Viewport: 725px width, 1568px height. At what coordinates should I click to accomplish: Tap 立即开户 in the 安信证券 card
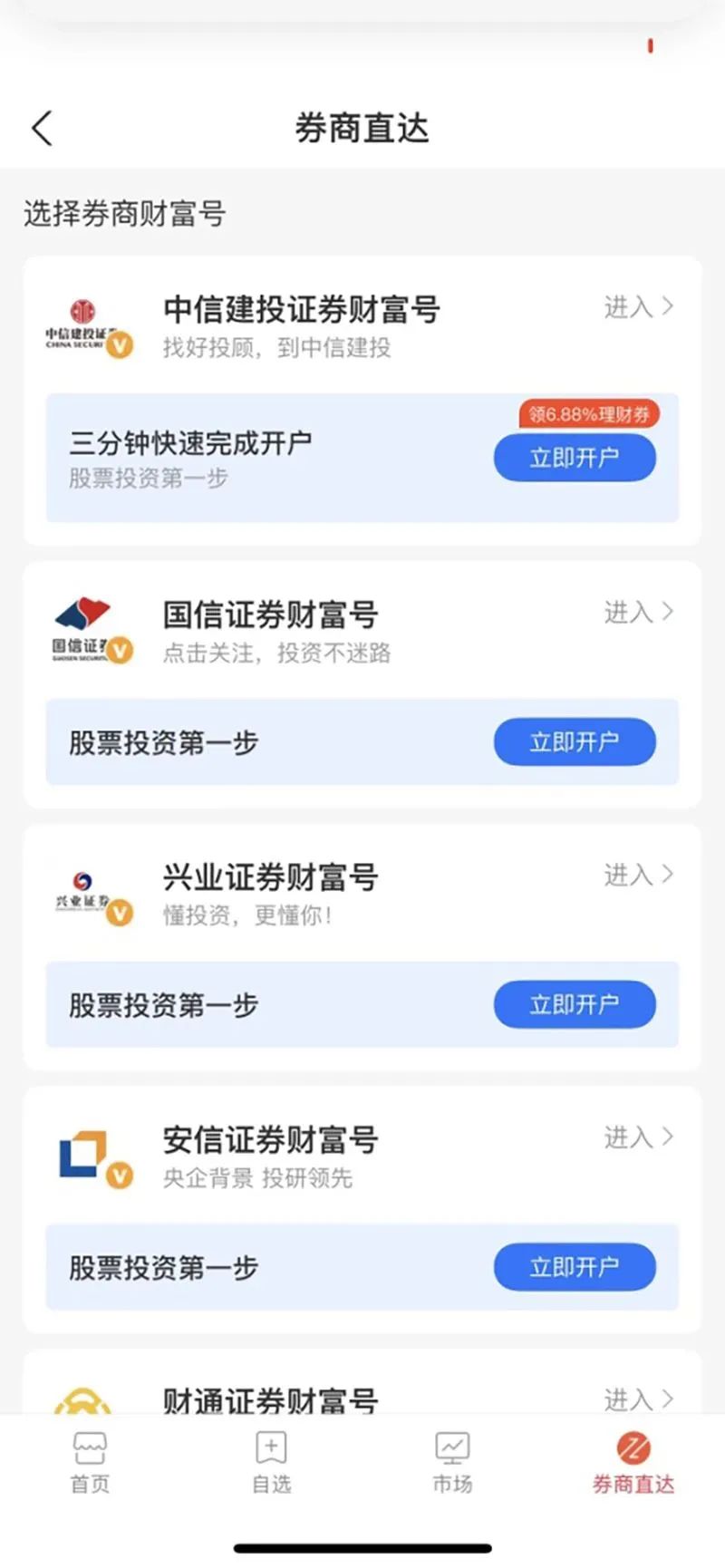pyautogui.click(x=575, y=1267)
